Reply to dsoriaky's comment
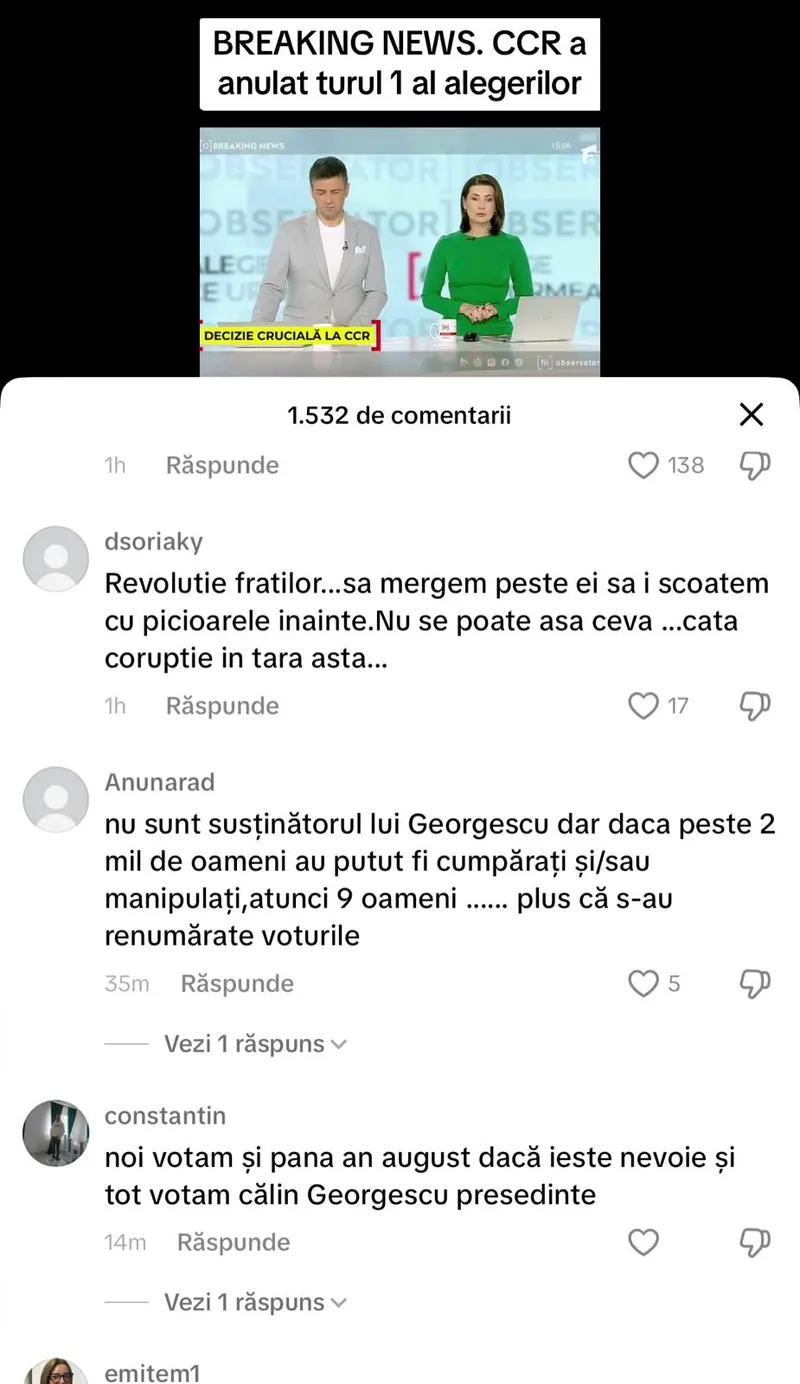 [x=222, y=706]
